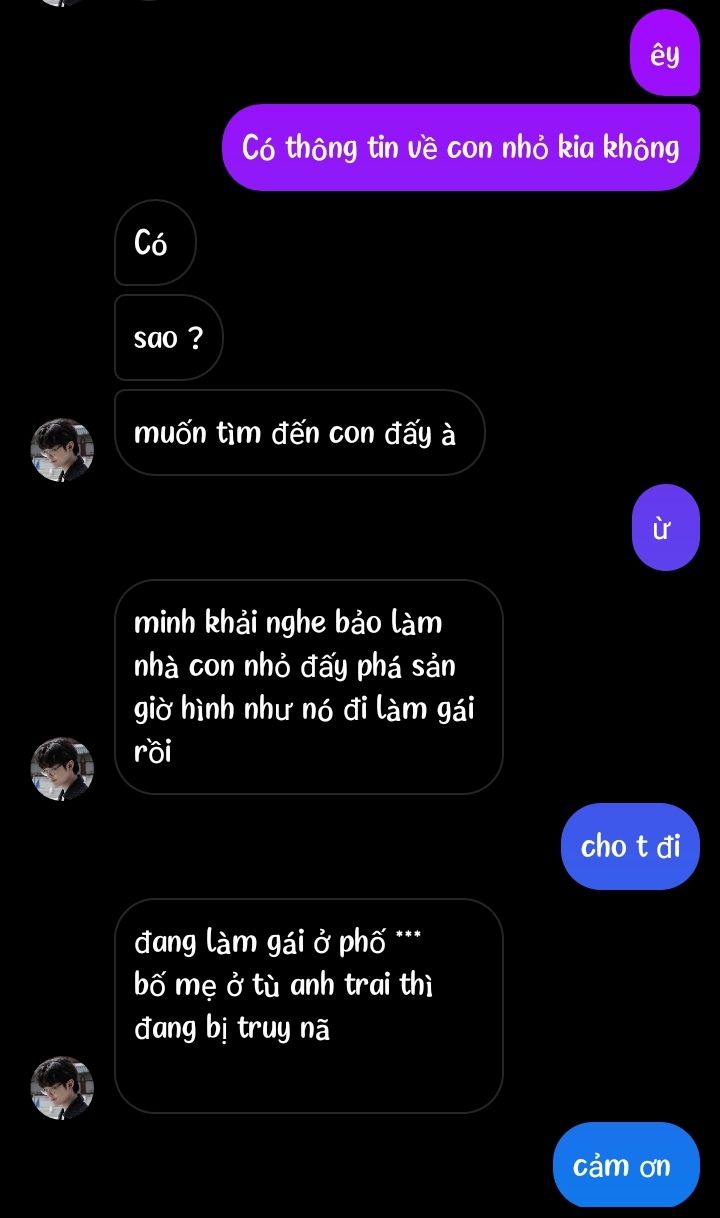View profile from avatar beside "đang làm gái ở phố" message
This screenshot has width=720, height=1218.
(62, 1087)
